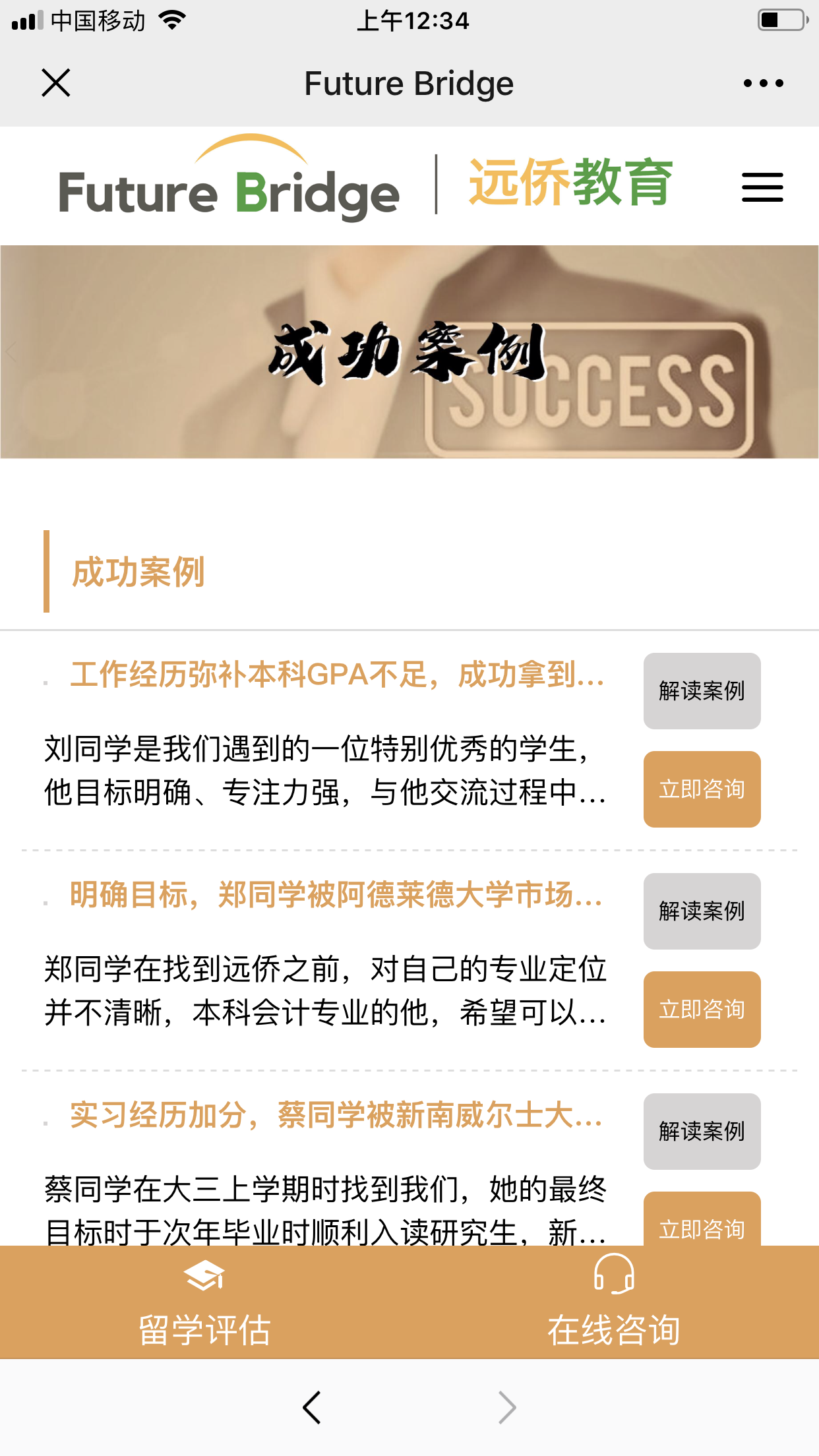The height and width of the screenshot is (1456, 819).
Task: Tap 立即咨询 for 郑同学's case
Action: (x=702, y=1010)
